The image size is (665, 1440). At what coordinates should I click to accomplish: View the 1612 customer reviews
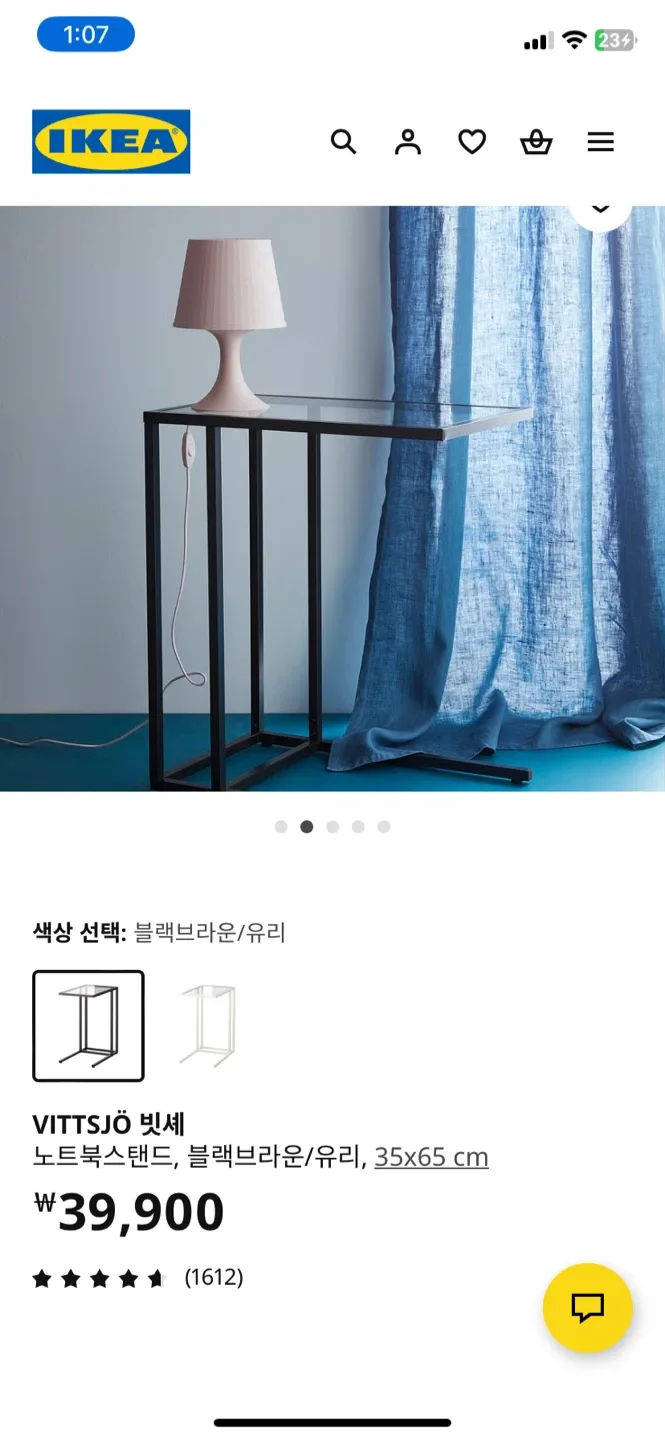(138, 1278)
